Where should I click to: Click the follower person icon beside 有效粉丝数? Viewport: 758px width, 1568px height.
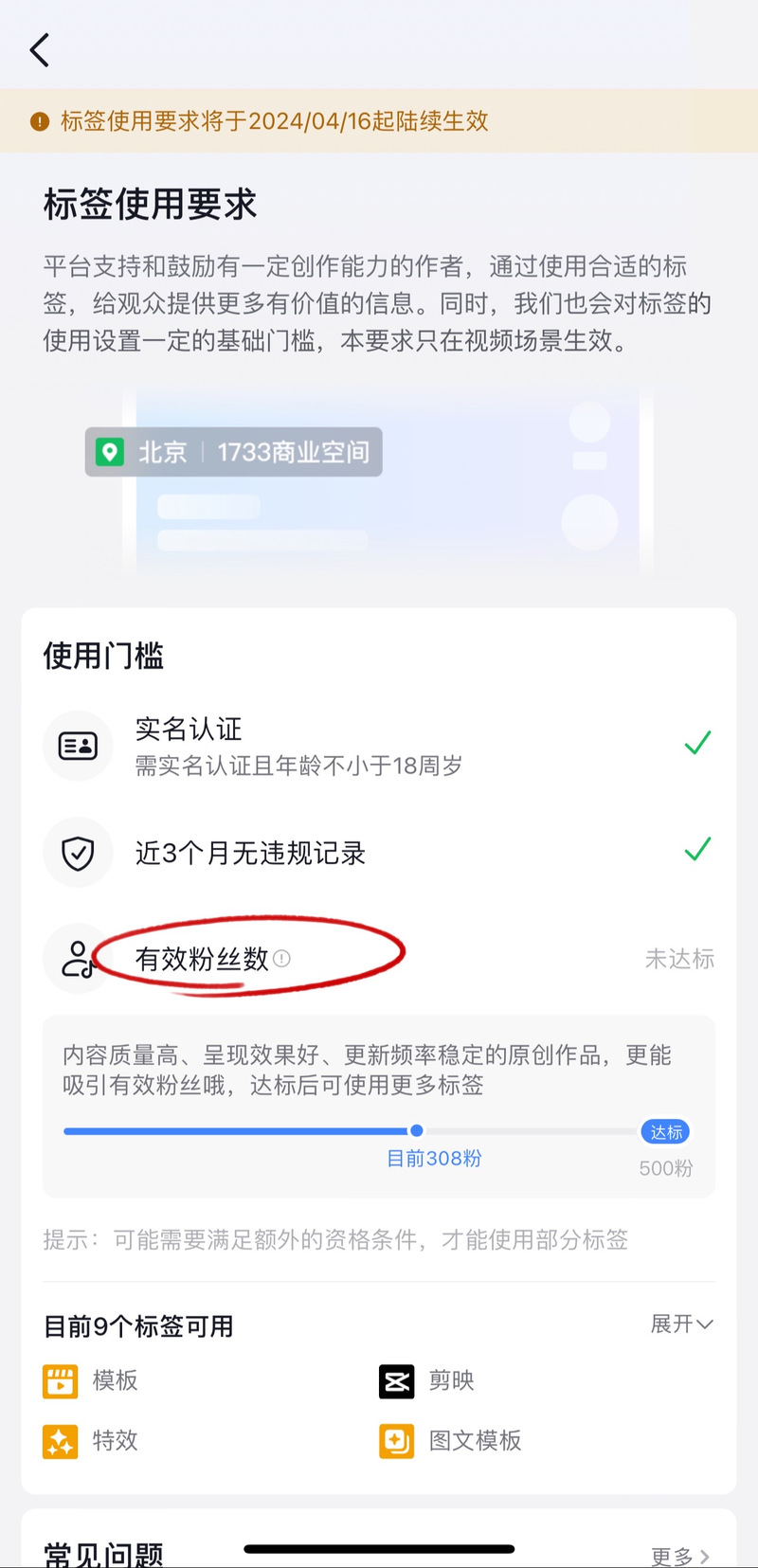[x=78, y=958]
